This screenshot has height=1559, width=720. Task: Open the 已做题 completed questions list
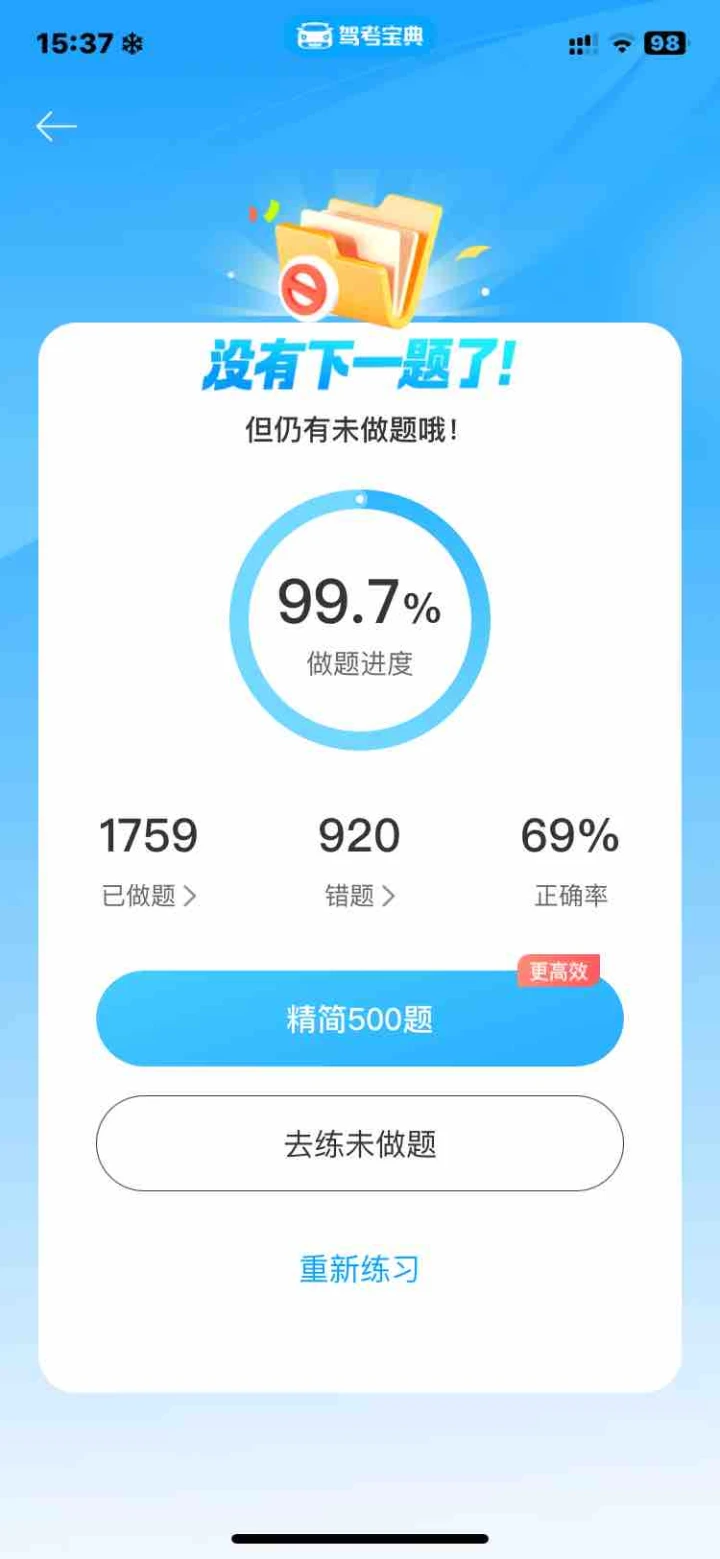click(148, 895)
